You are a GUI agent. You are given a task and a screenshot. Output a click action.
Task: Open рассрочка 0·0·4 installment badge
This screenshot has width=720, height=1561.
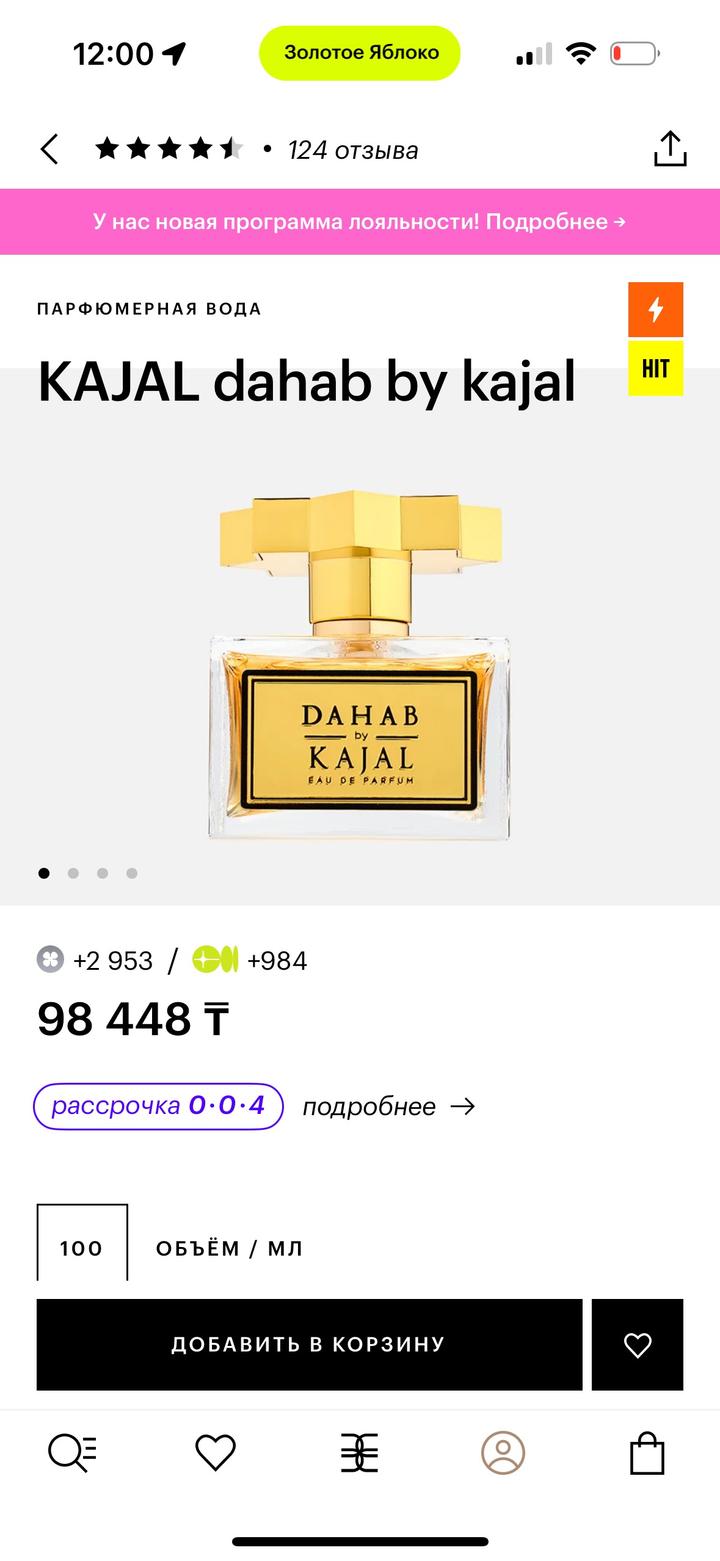coord(158,1106)
